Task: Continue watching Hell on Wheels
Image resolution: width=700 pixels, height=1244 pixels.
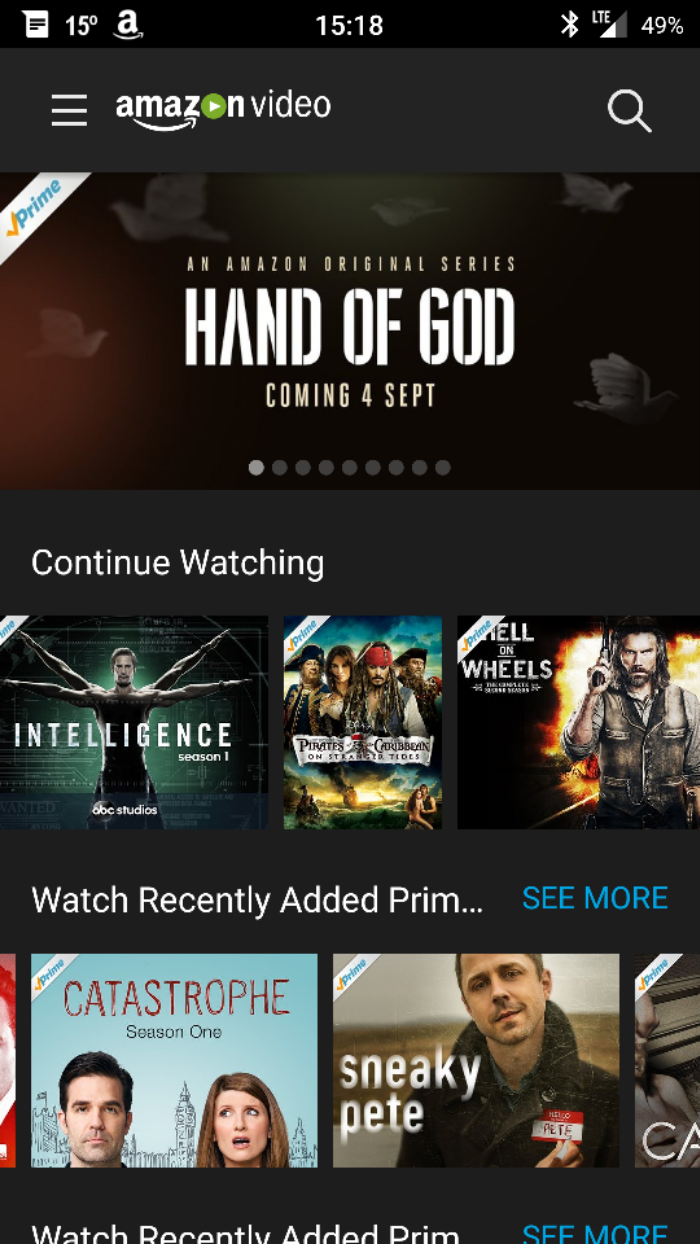Action: tap(579, 722)
